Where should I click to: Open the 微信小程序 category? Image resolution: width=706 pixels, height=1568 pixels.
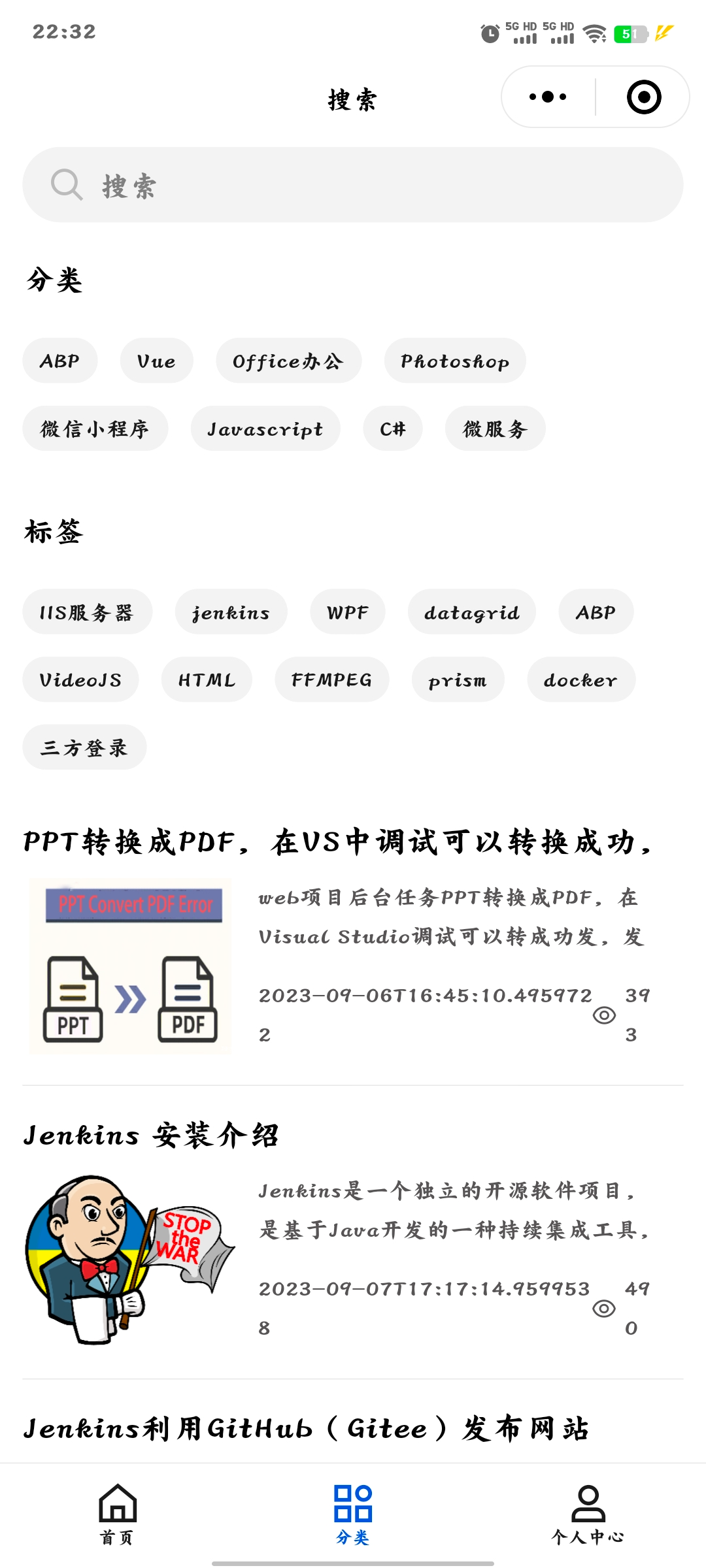(95, 429)
